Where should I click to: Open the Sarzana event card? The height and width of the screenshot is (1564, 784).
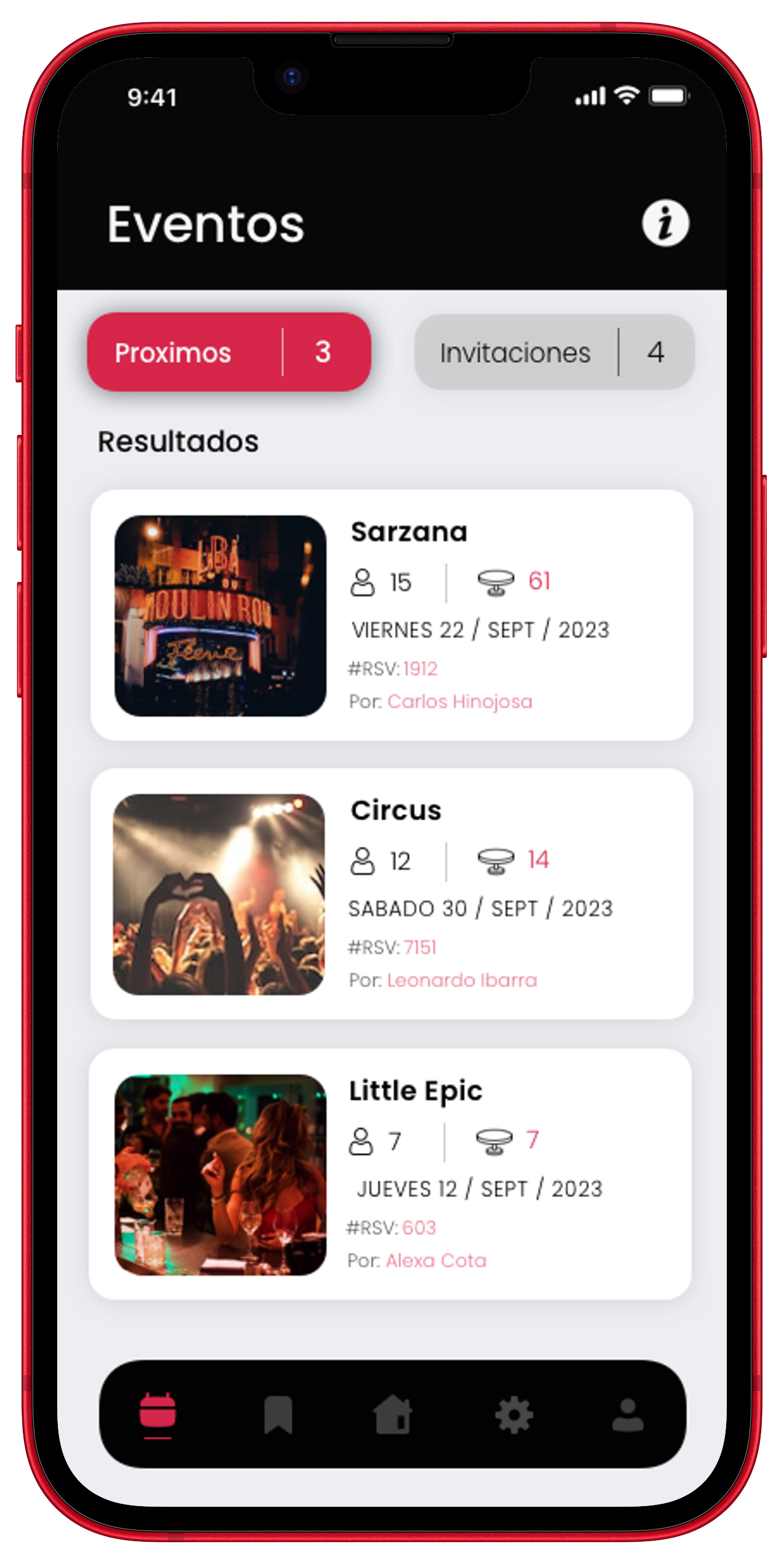tap(391, 615)
